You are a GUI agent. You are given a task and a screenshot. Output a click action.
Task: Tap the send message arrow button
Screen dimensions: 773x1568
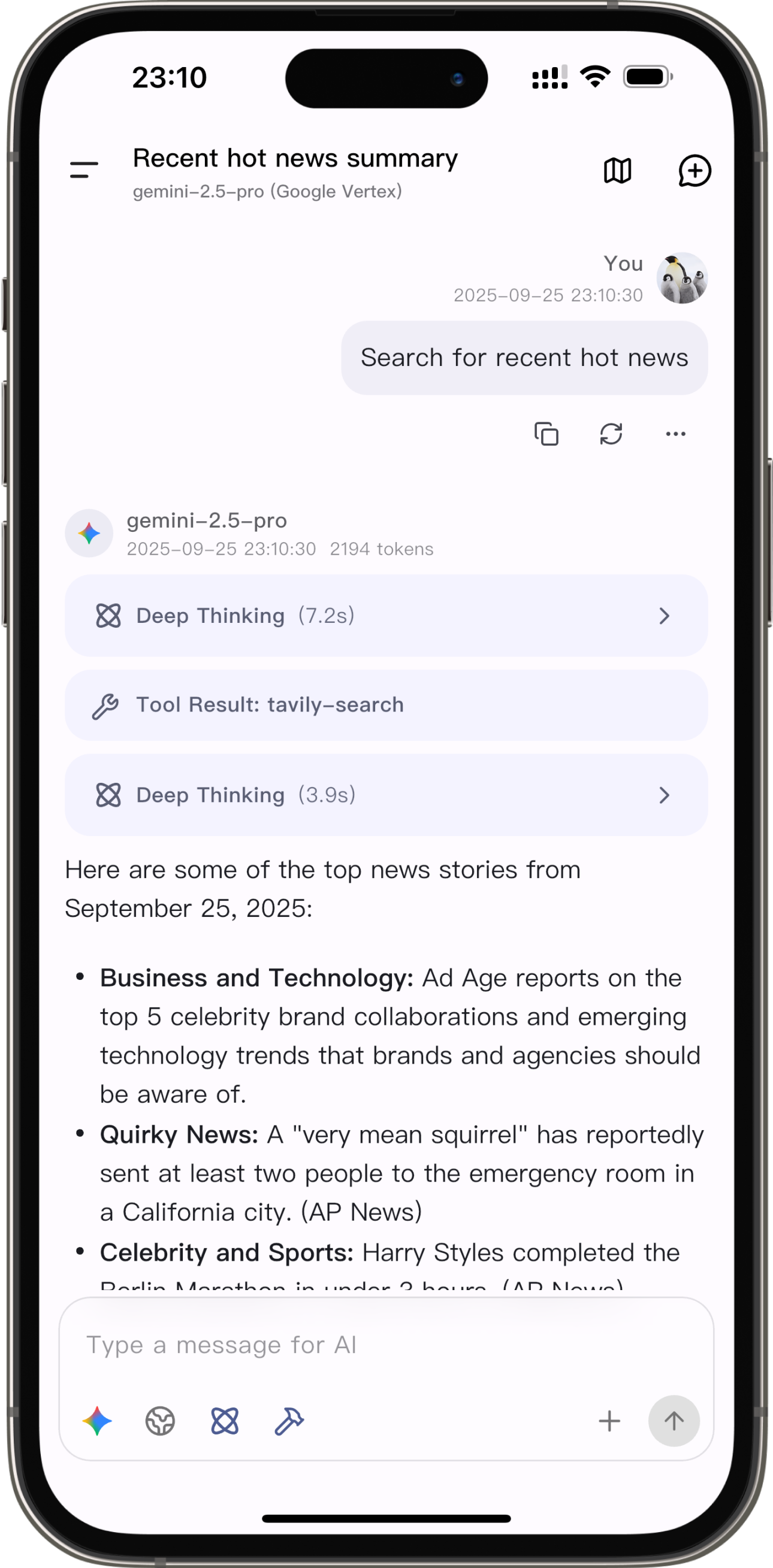[674, 1421]
